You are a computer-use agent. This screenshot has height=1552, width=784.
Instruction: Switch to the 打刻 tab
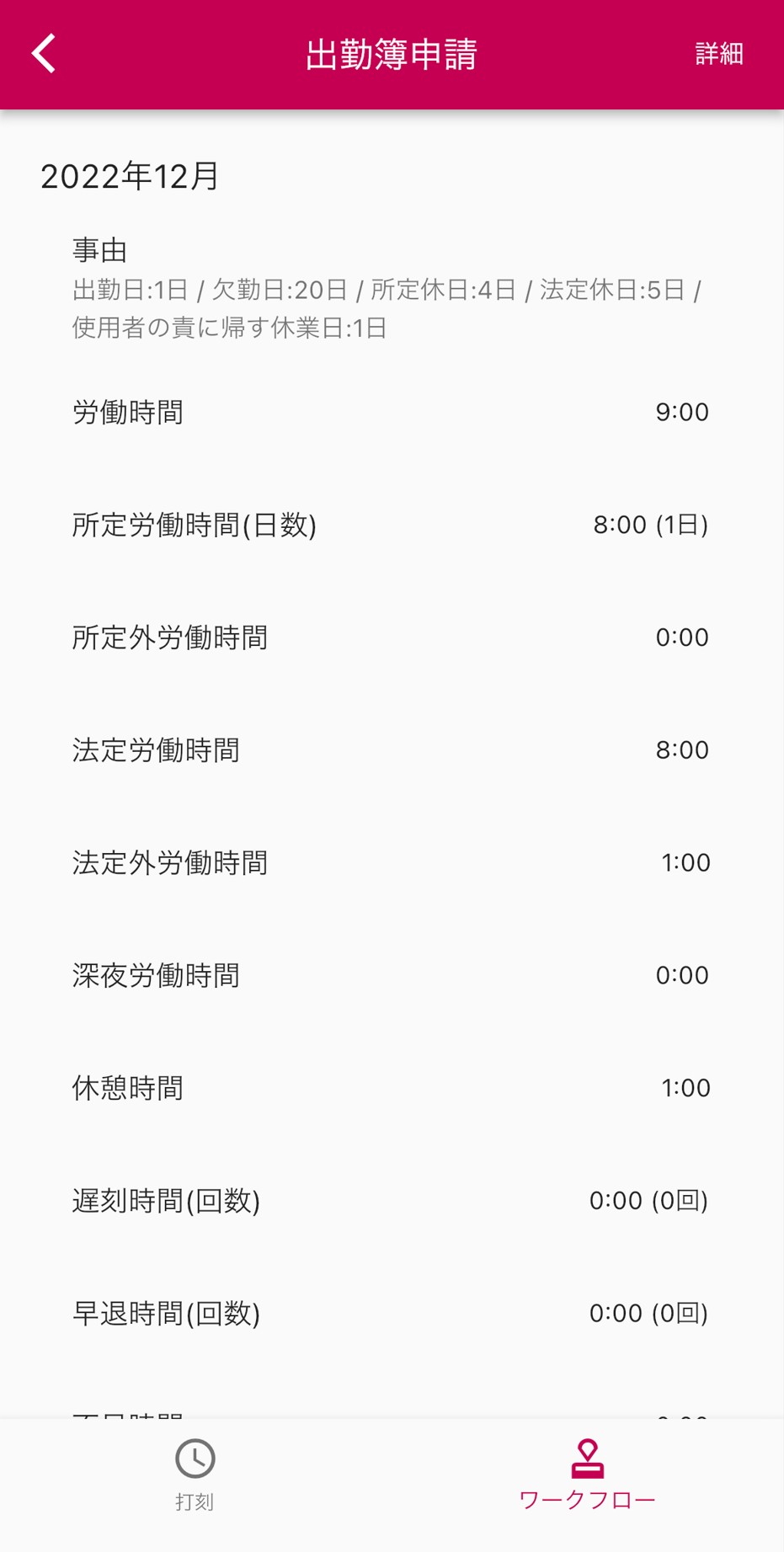coord(195,1475)
